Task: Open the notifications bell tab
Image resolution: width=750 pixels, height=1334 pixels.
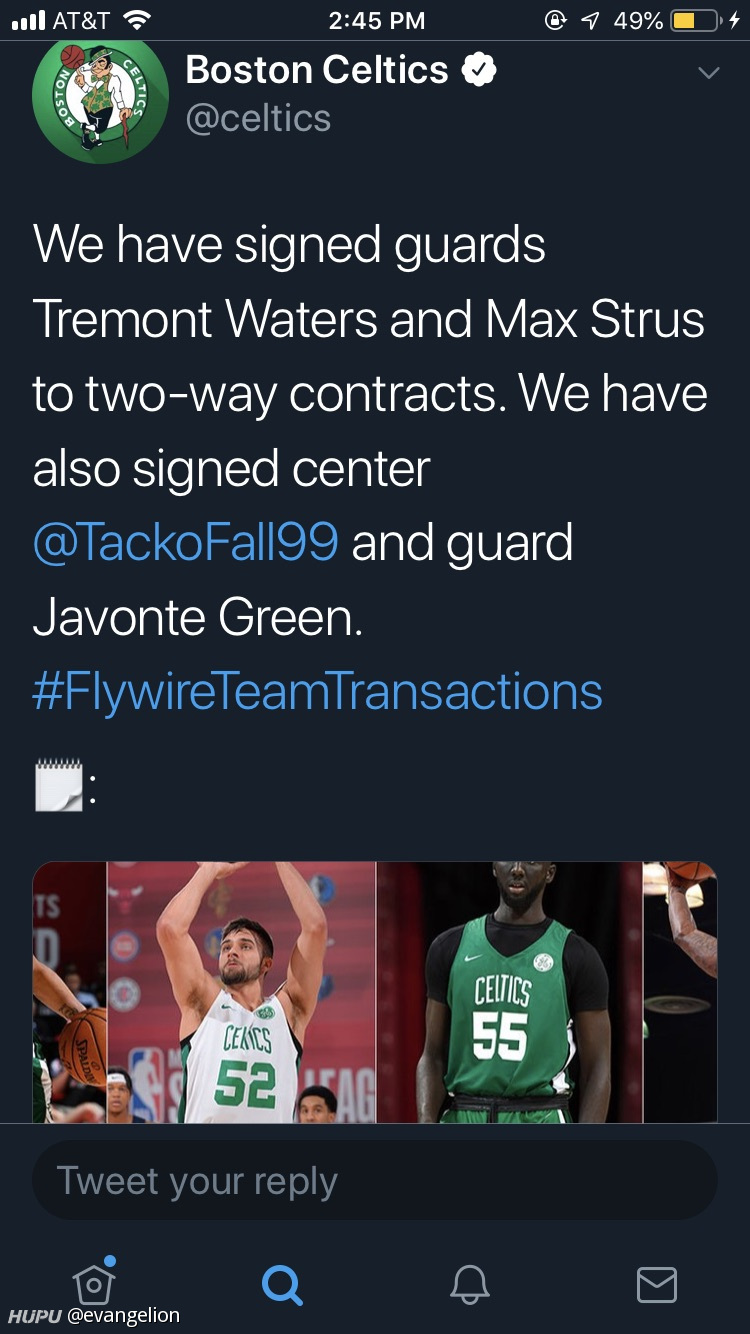Action: (469, 1284)
